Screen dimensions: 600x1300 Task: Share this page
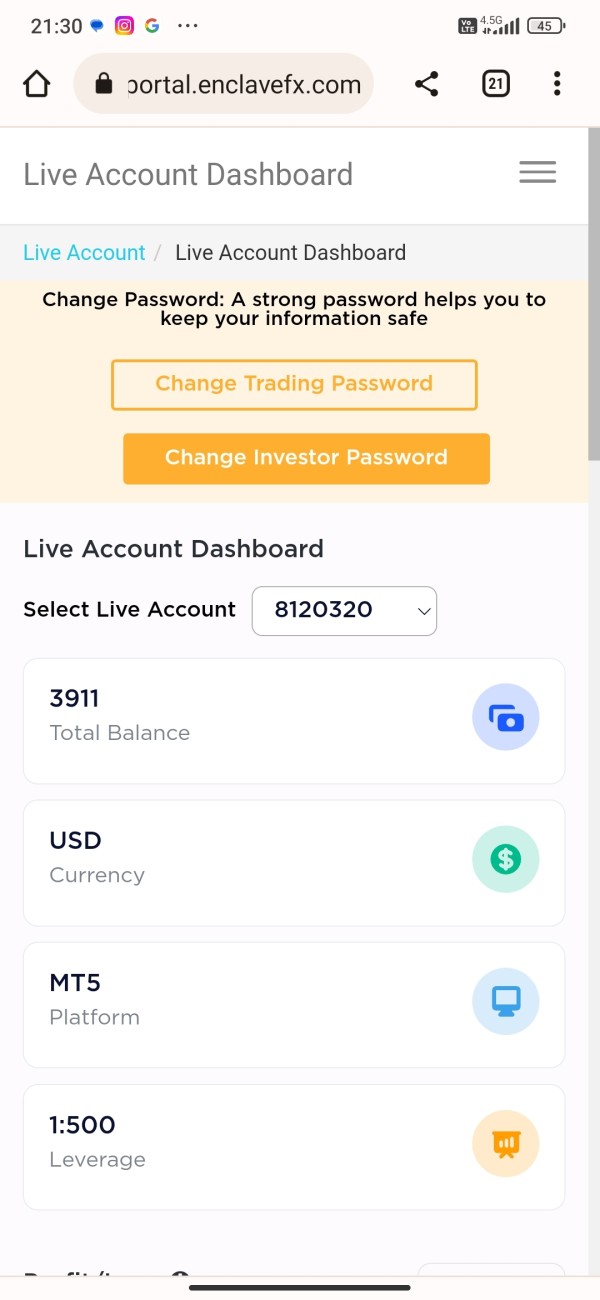tap(427, 84)
